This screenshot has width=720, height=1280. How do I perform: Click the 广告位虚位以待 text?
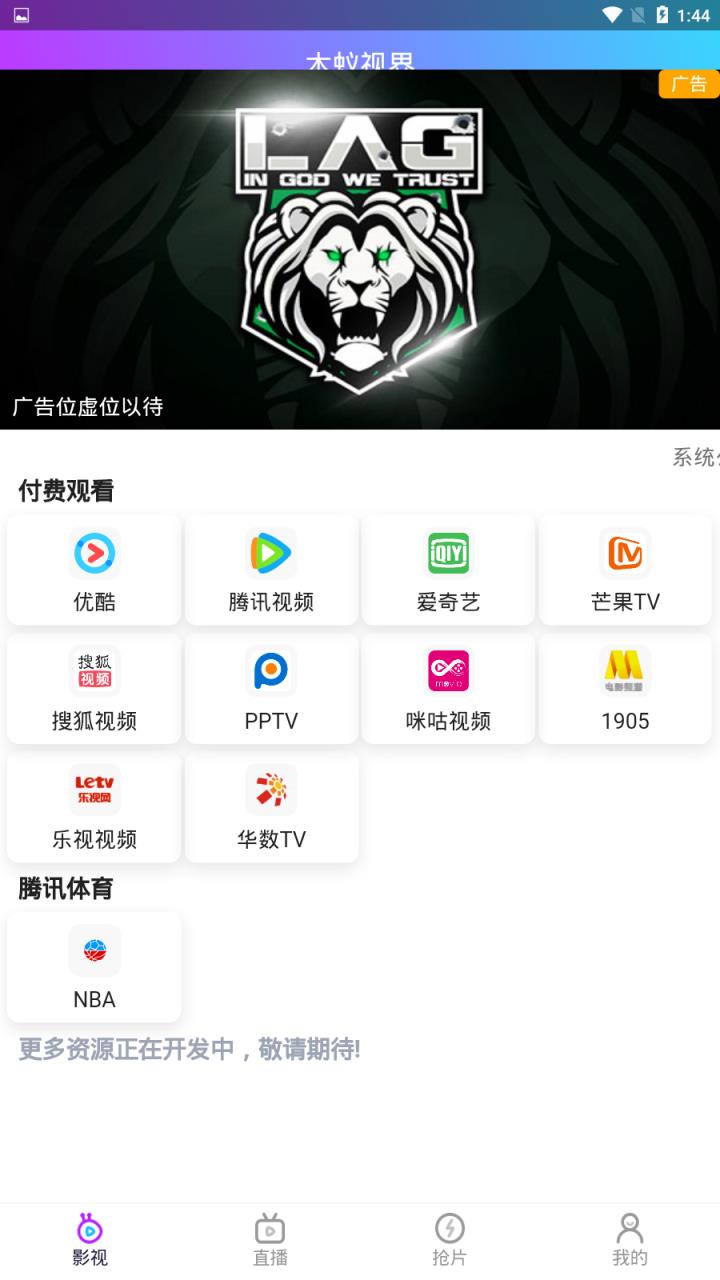(90, 408)
